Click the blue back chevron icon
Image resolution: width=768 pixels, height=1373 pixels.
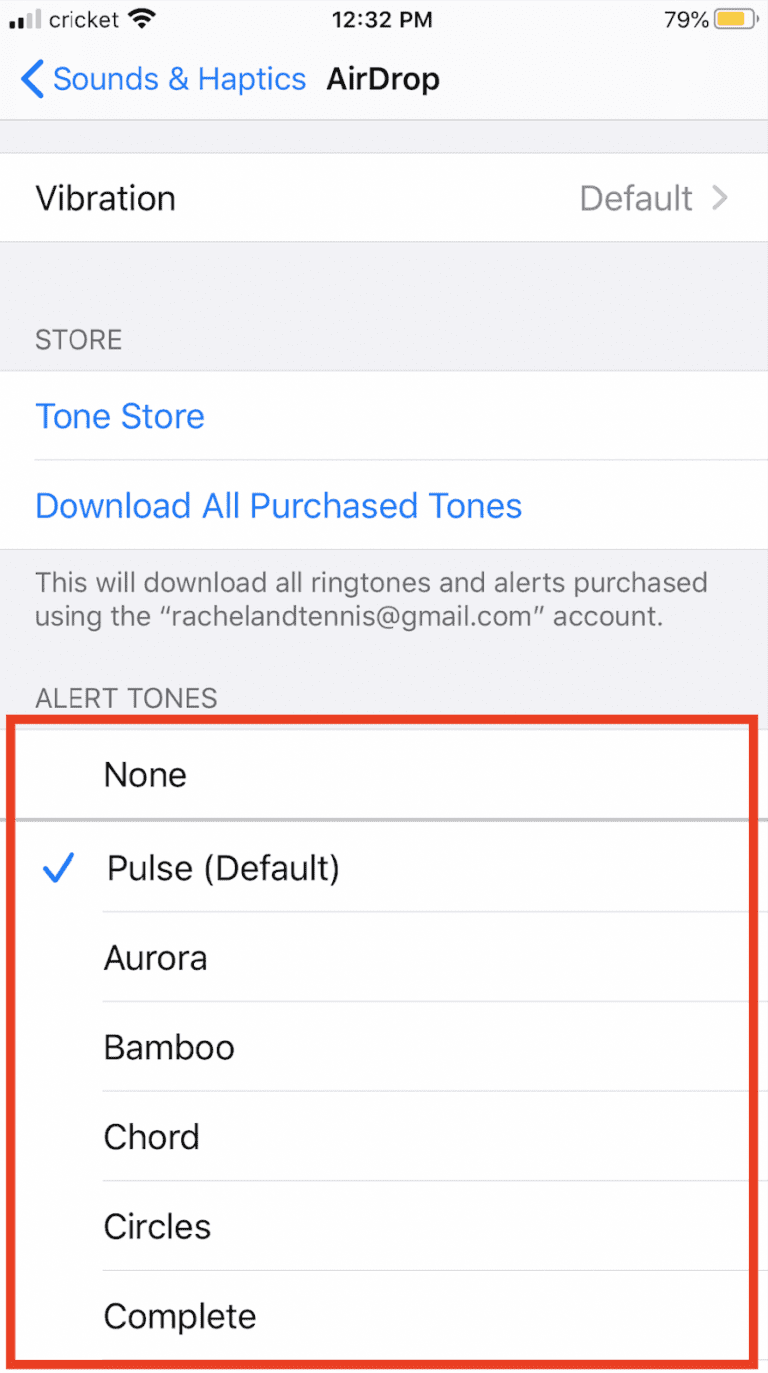pos(31,78)
